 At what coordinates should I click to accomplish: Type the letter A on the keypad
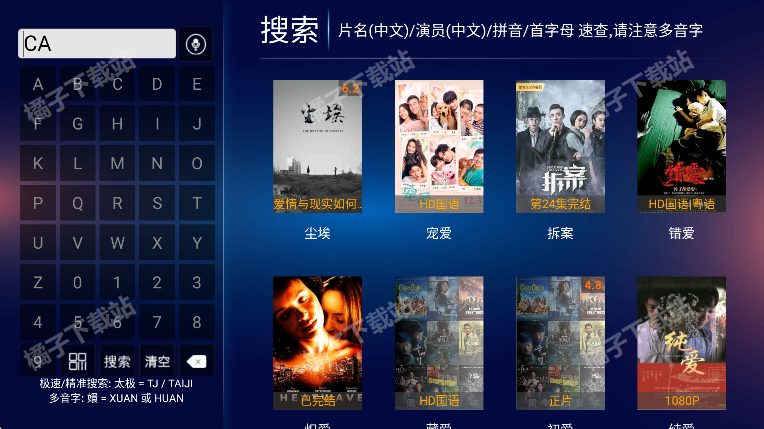(x=38, y=84)
